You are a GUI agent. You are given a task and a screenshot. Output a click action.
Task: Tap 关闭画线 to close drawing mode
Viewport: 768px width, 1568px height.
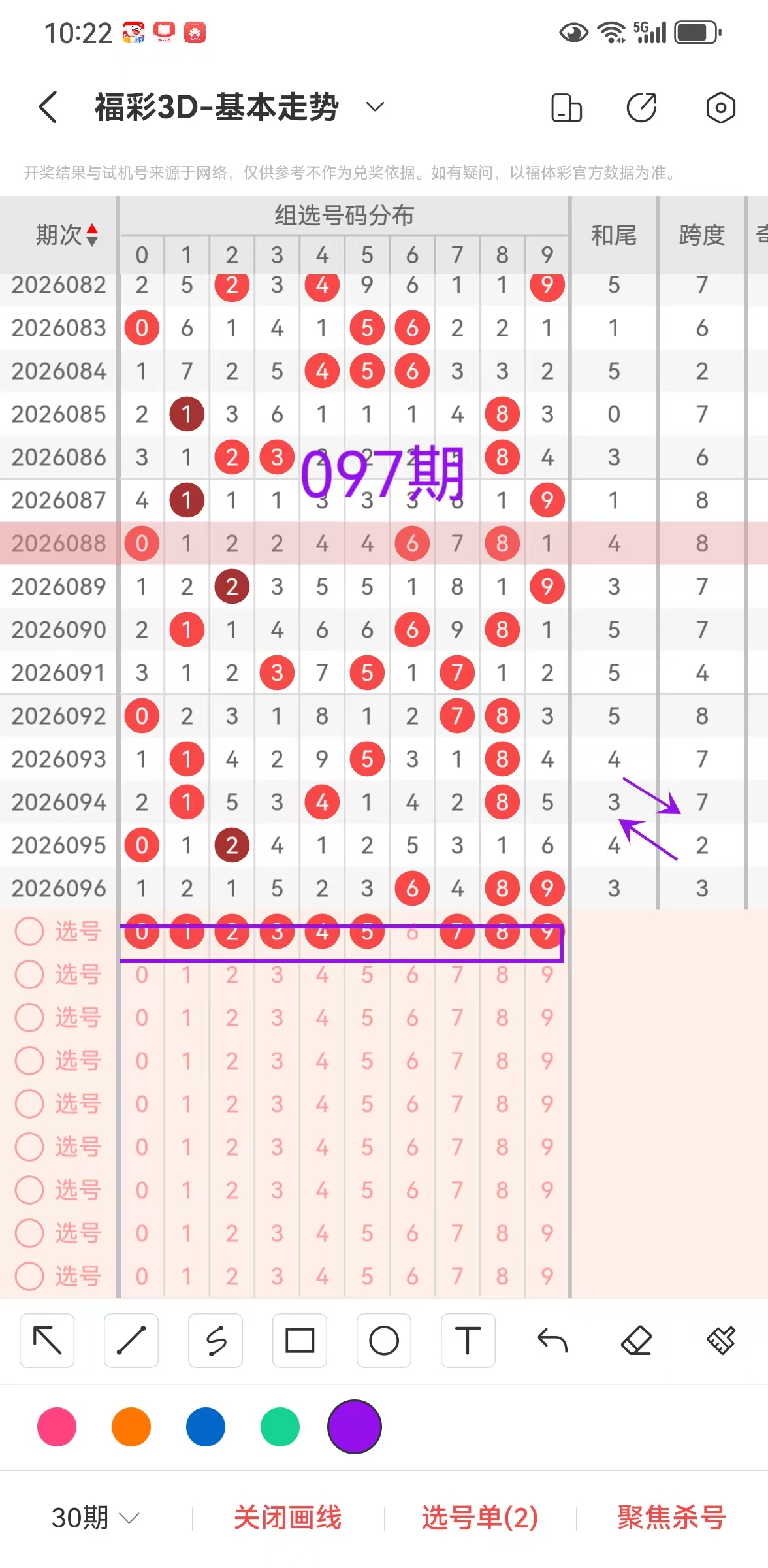tap(288, 1517)
